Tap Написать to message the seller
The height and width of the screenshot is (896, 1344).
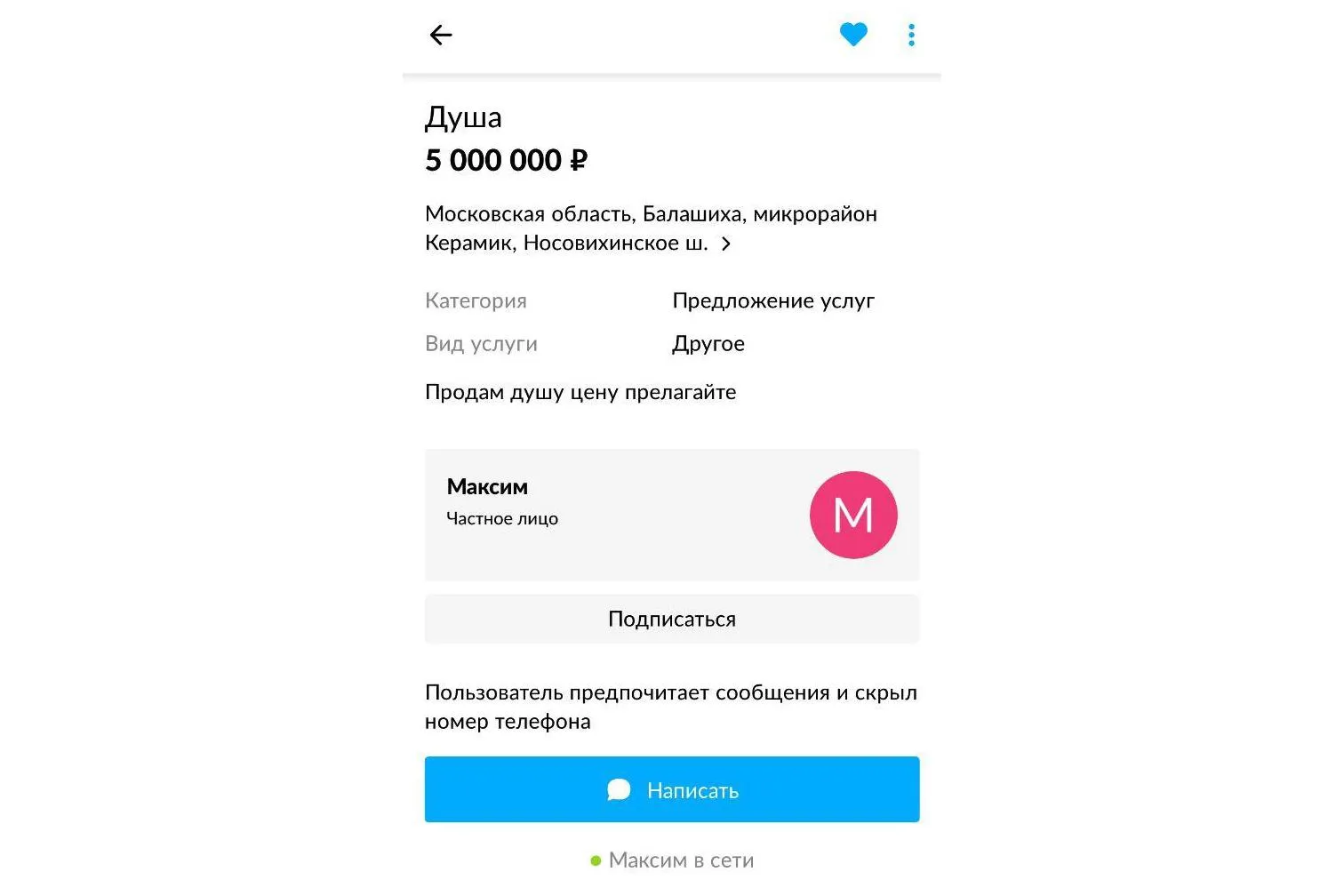coord(671,789)
